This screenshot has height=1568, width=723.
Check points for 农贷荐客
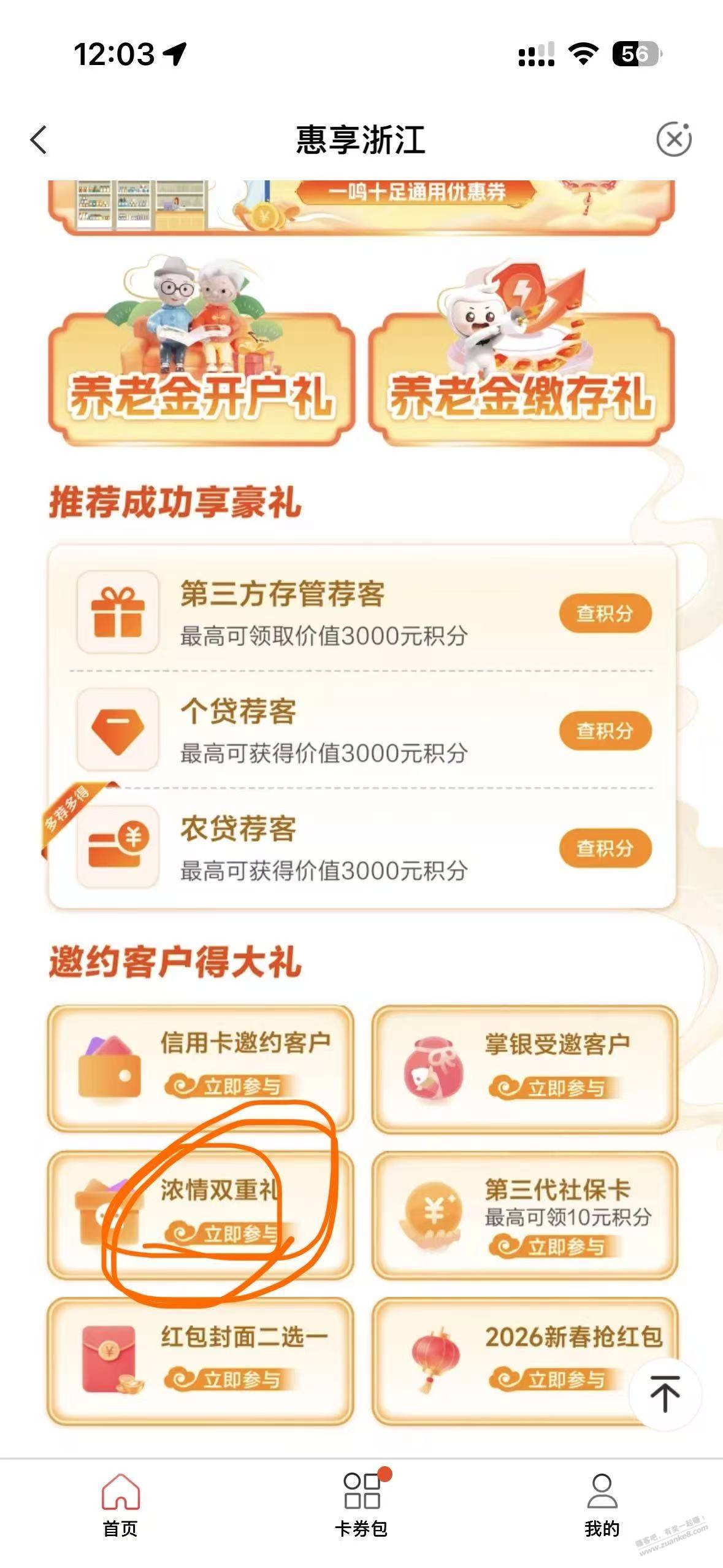(x=604, y=848)
